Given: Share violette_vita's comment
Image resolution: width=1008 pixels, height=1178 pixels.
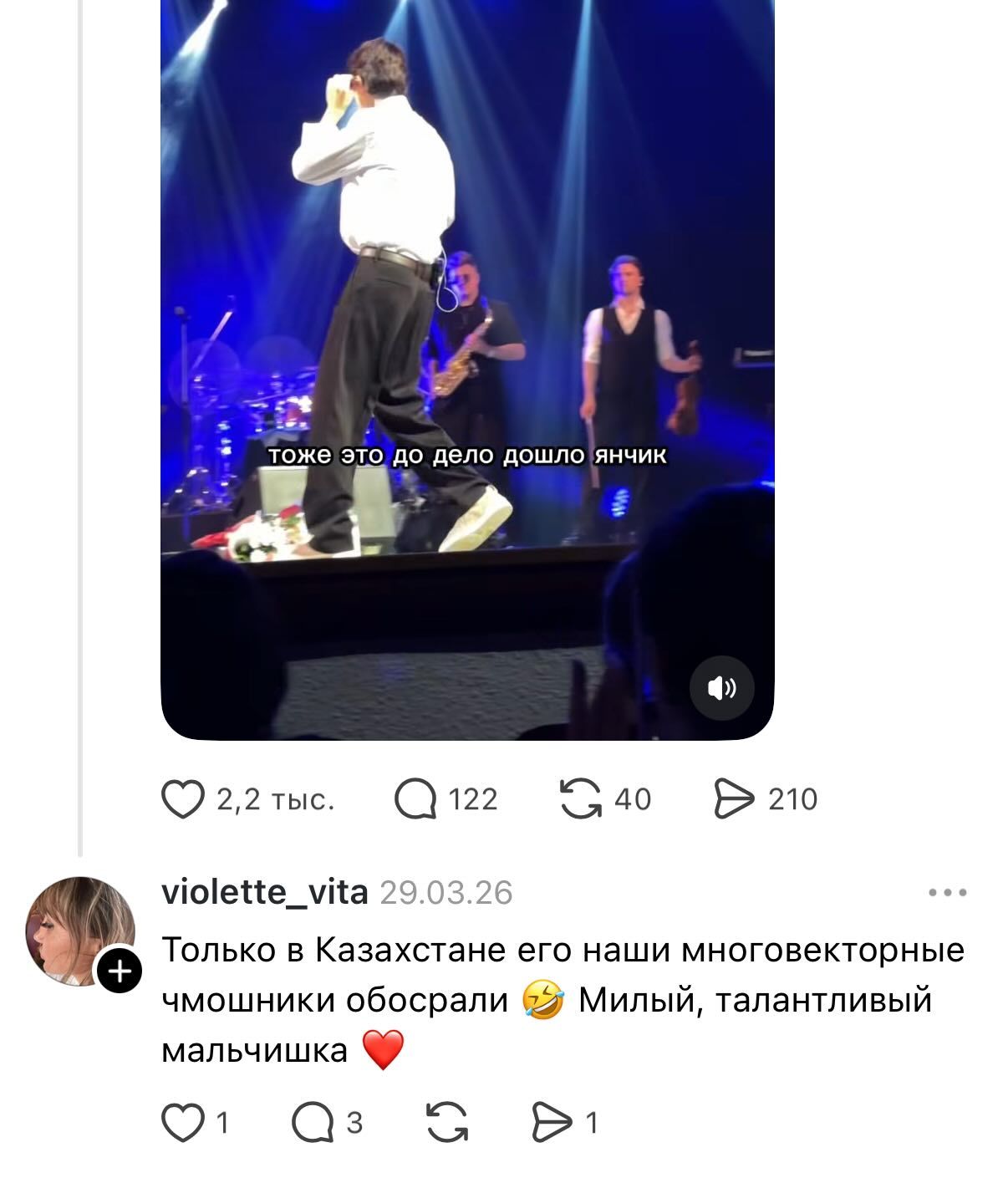Looking at the screenshot, I should [551, 1122].
